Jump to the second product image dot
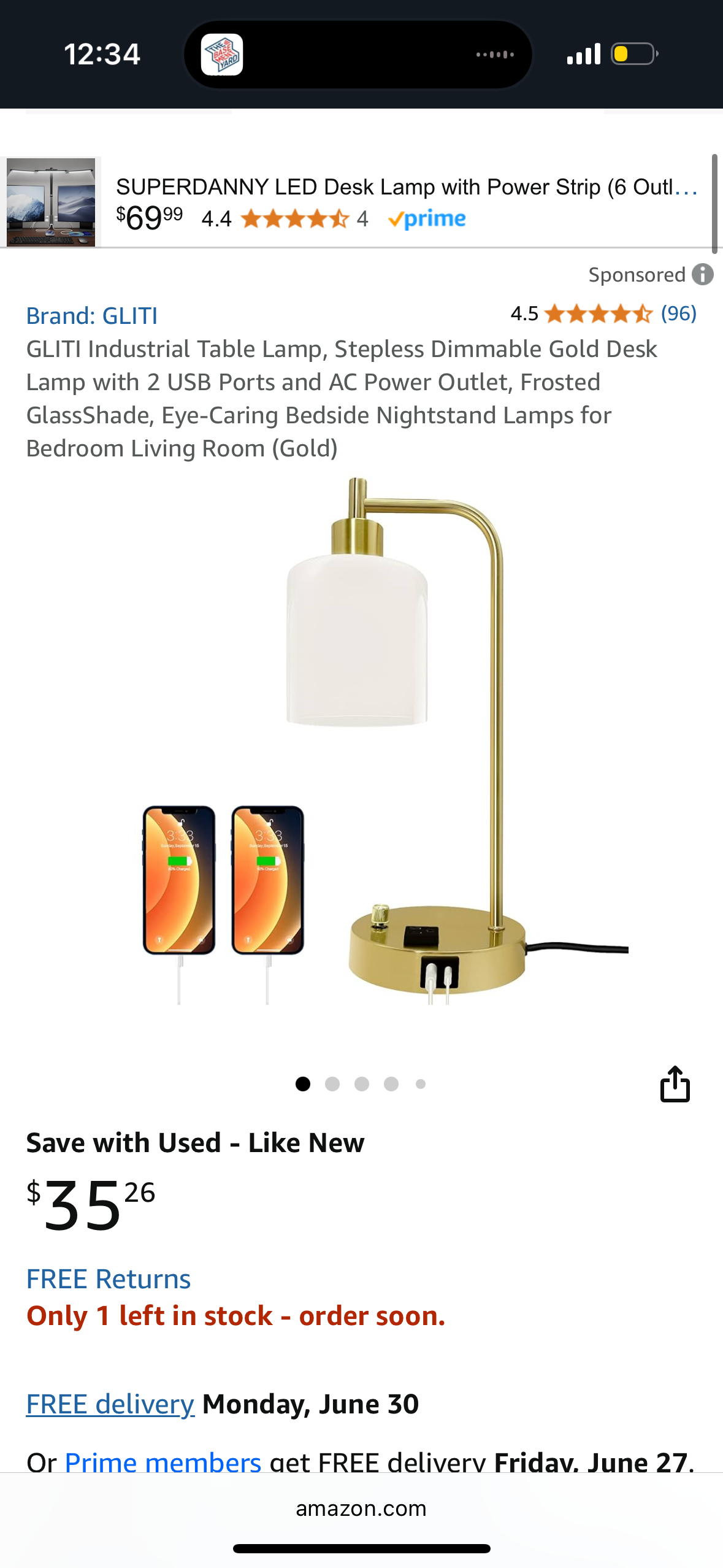Image resolution: width=723 pixels, height=1568 pixels. pyautogui.click(x=332, y=1085)
